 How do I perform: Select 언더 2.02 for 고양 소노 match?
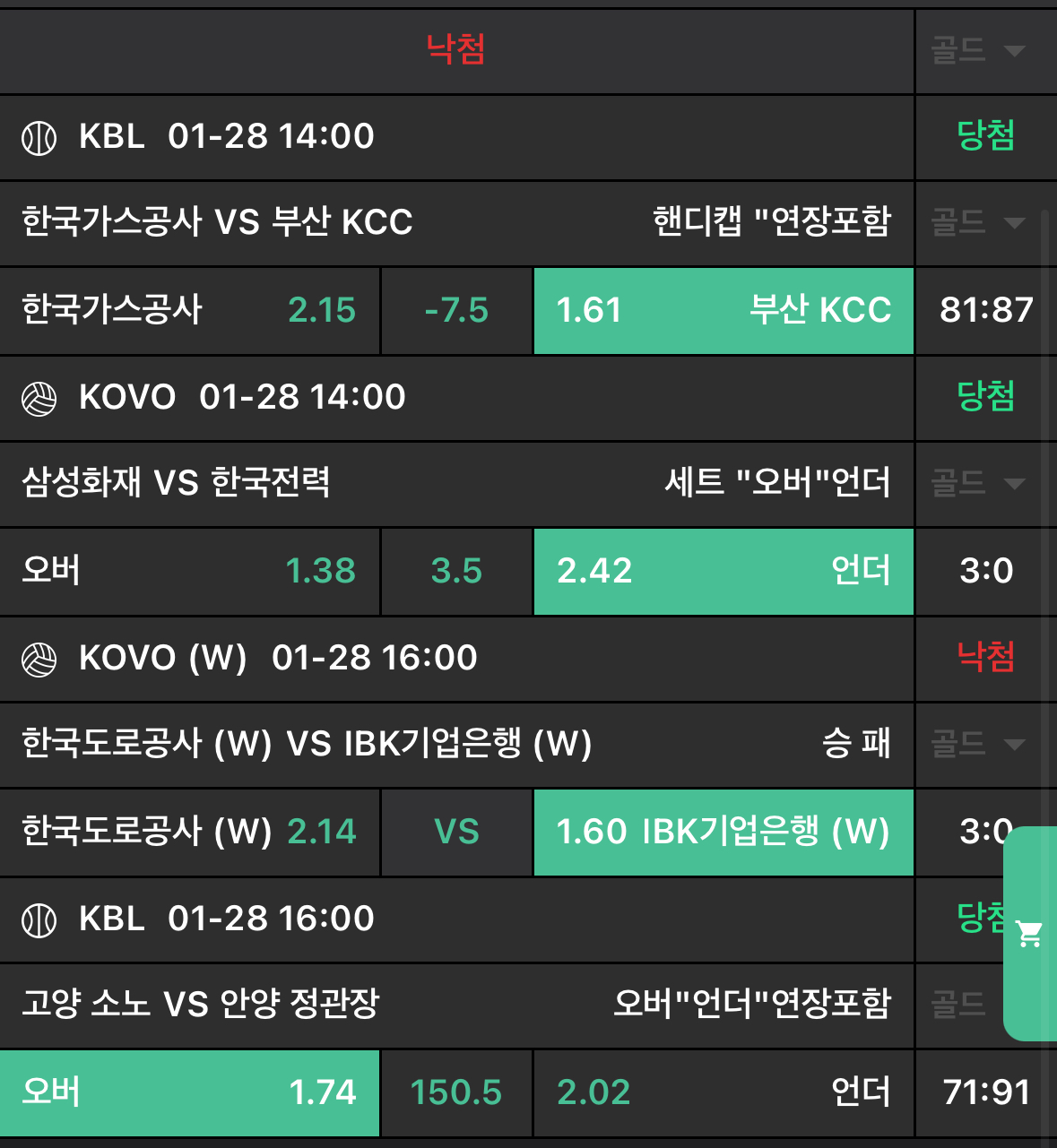[723, 1092]
